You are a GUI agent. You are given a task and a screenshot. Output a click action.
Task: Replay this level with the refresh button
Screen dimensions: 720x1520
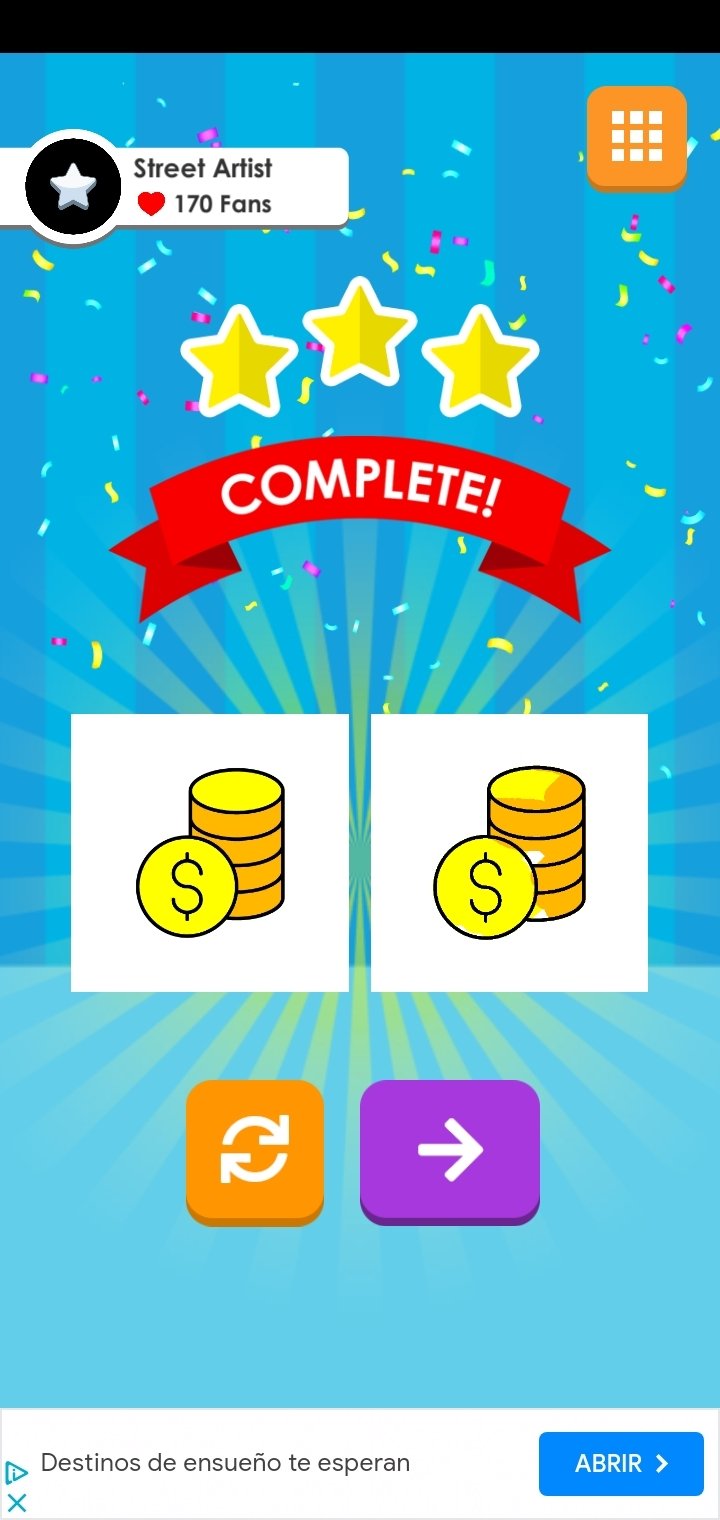255,1152
